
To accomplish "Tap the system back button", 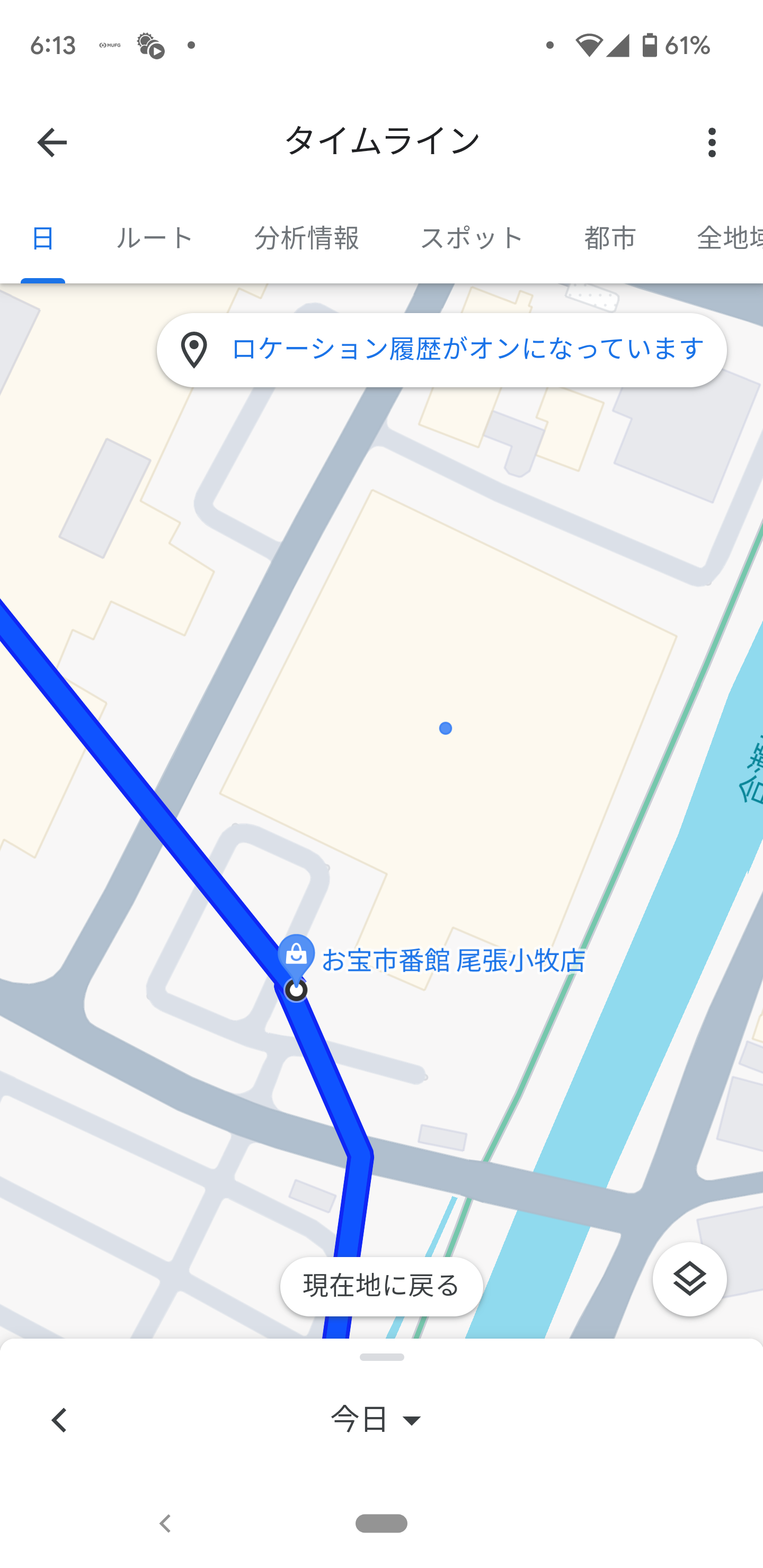I will pos(165,1523).
